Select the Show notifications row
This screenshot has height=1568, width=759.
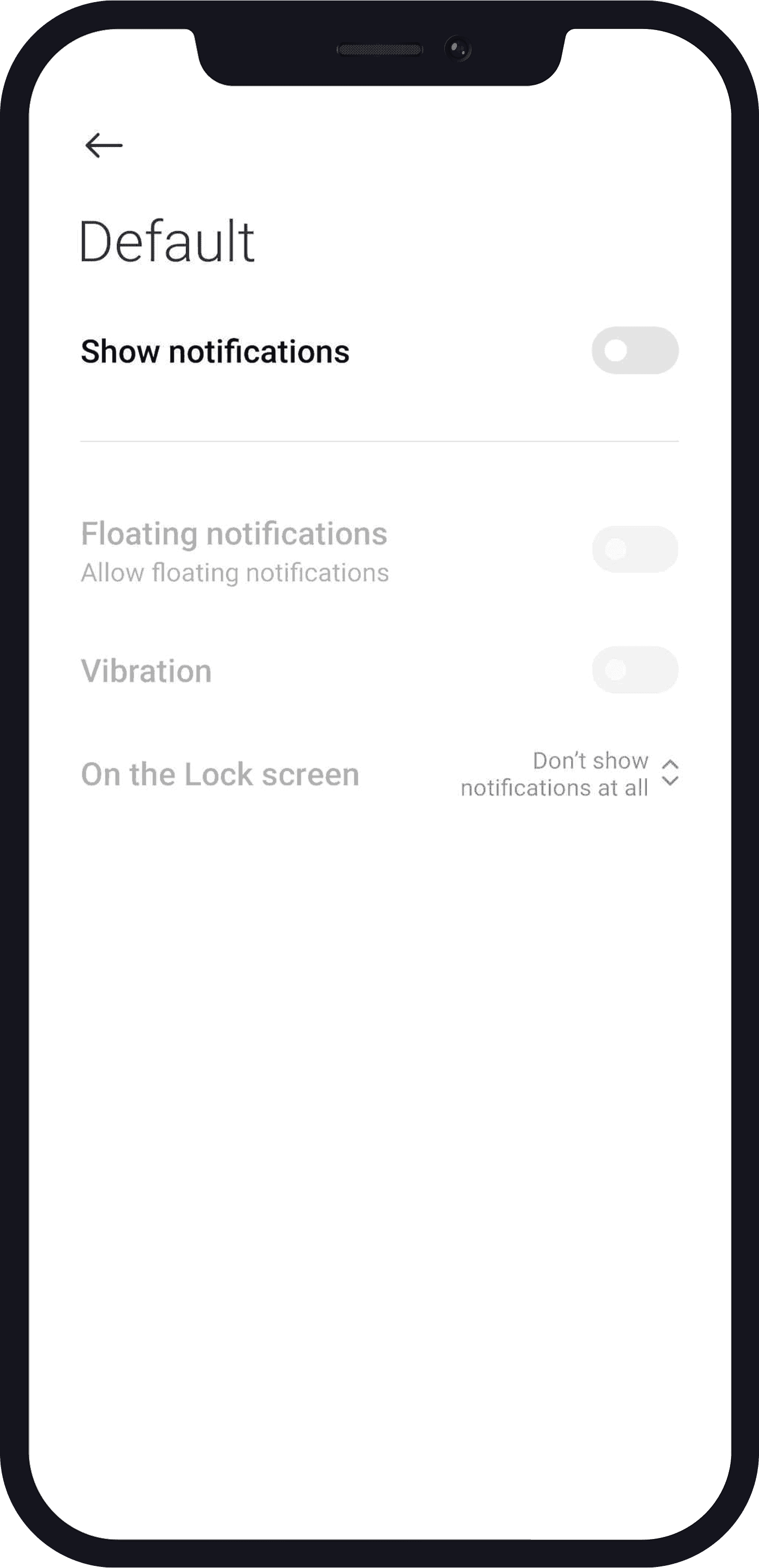point(215,351)
